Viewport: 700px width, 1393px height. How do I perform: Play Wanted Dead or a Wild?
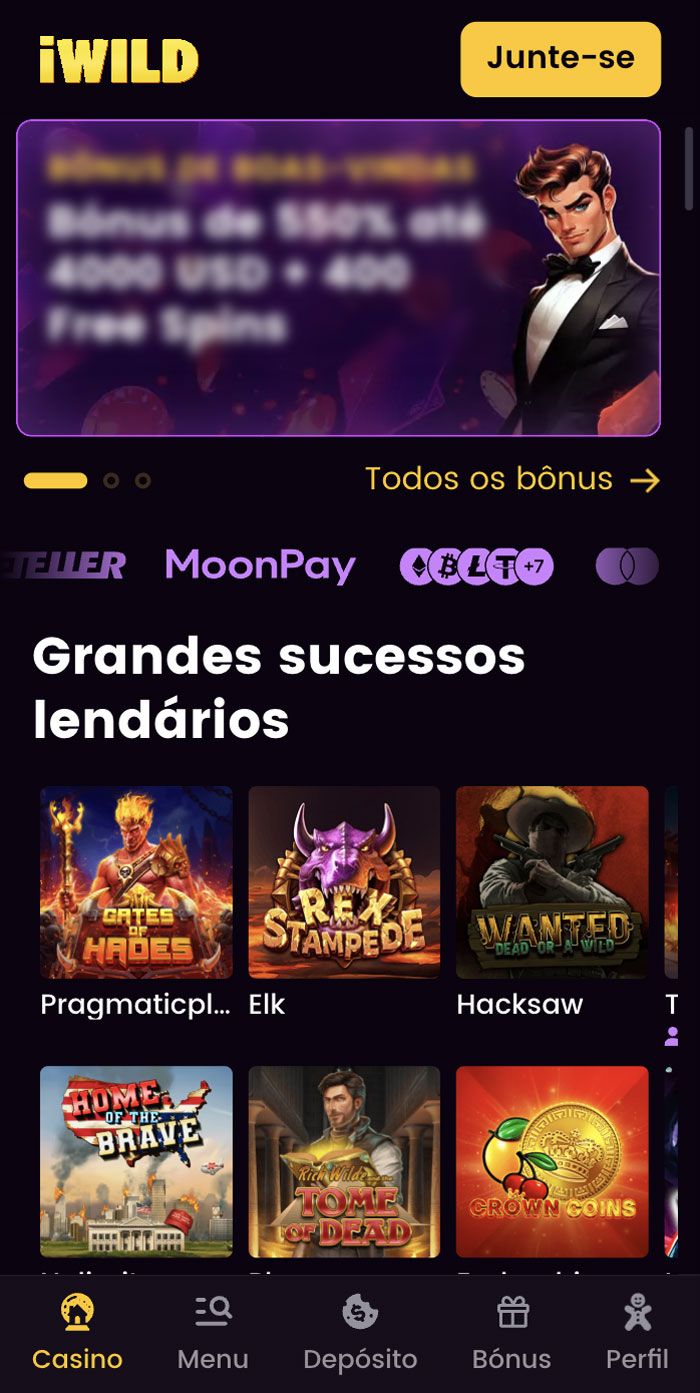point(552,882)
